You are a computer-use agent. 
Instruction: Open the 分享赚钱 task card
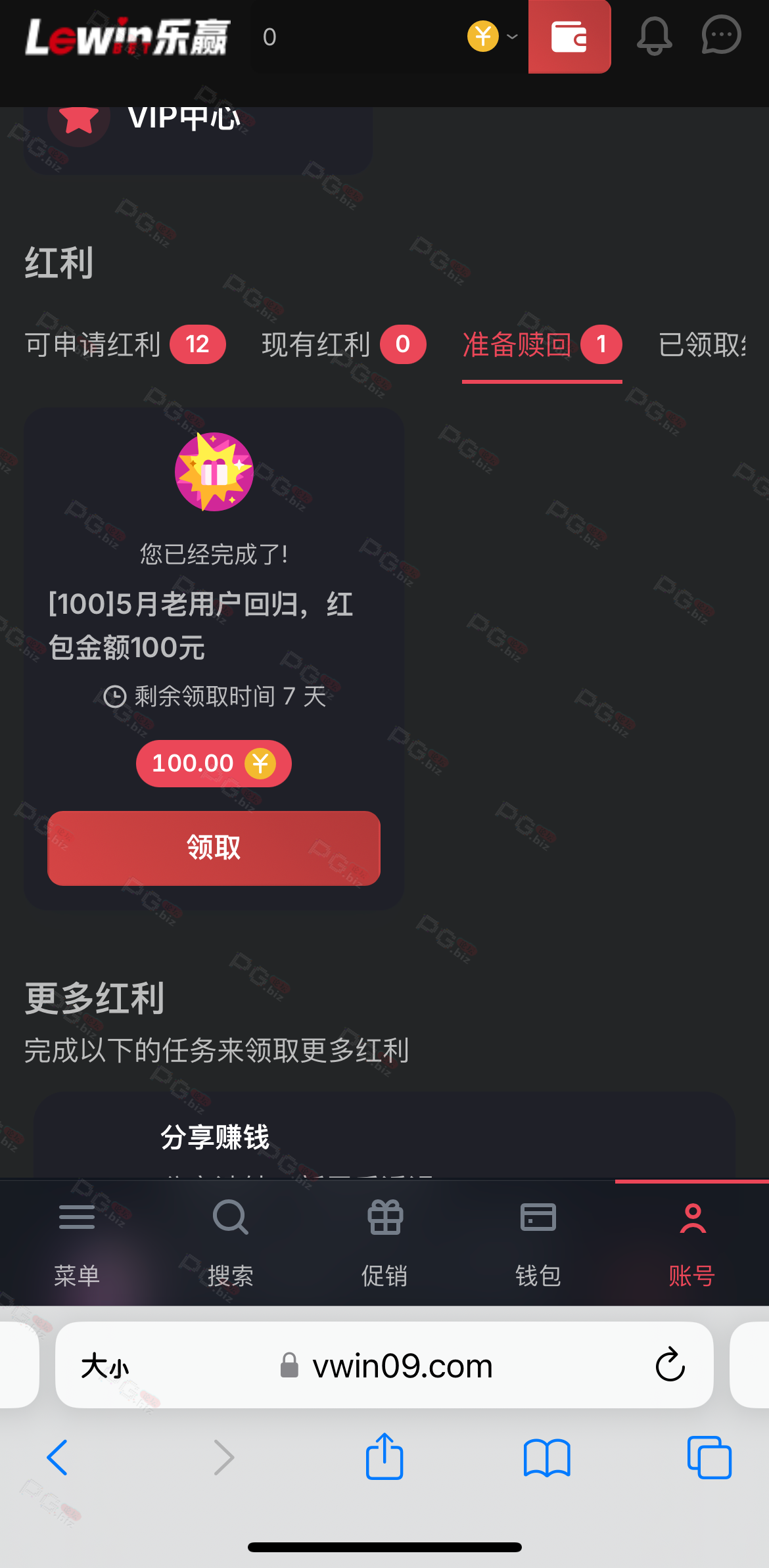pos(384,1136)
